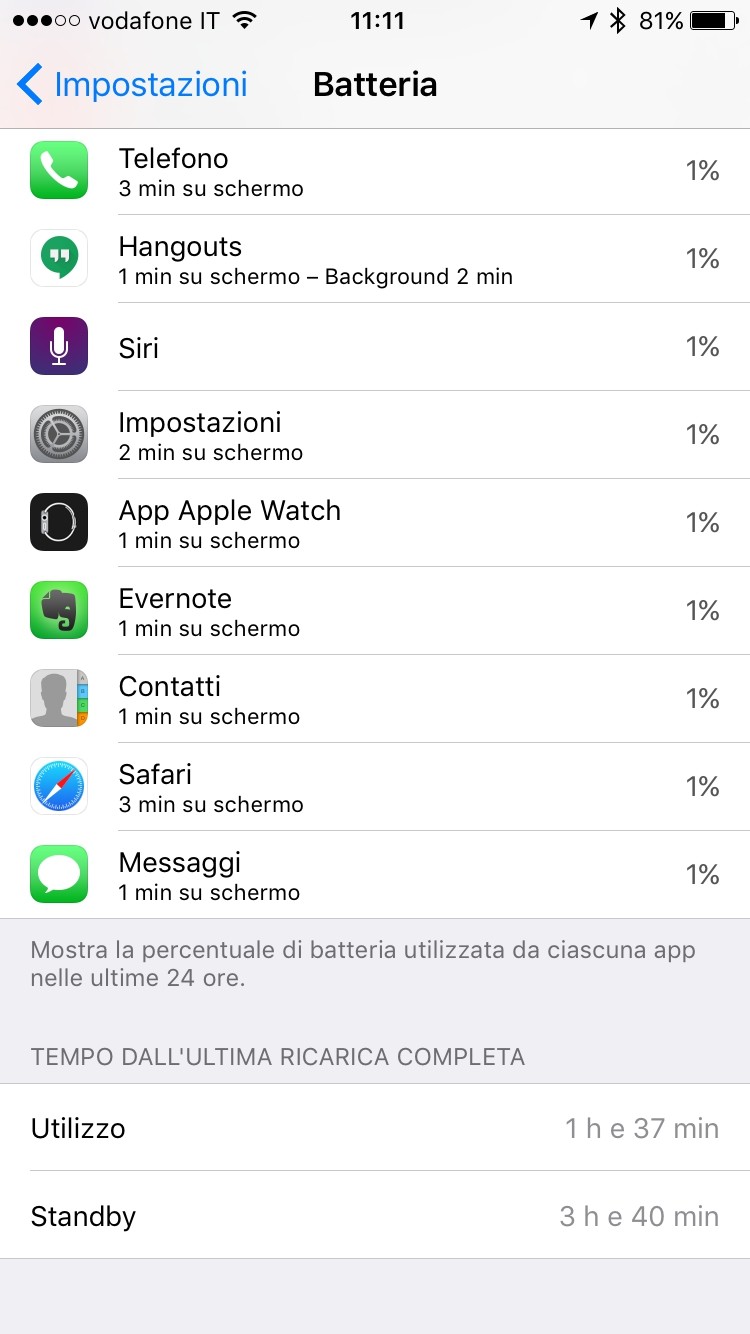Go back to Impostazioni
The width and height of the screenshot is (750, 1334).
point(132,85)
